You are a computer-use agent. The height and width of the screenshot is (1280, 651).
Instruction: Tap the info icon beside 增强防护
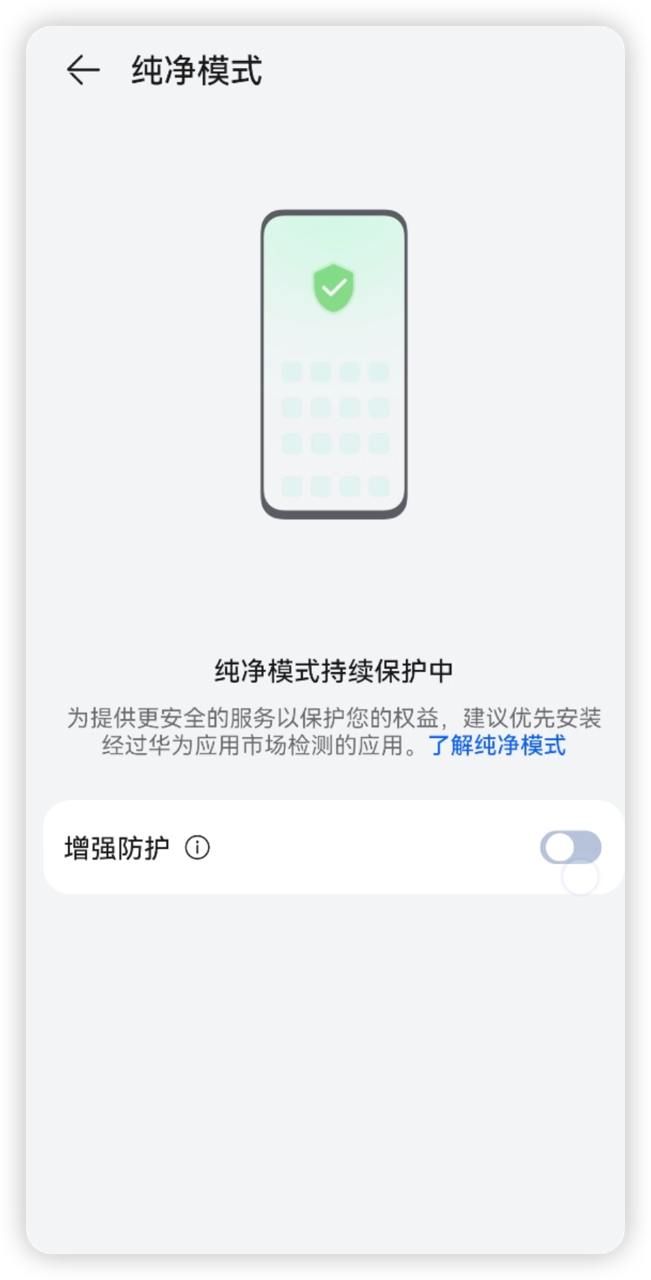198,849
